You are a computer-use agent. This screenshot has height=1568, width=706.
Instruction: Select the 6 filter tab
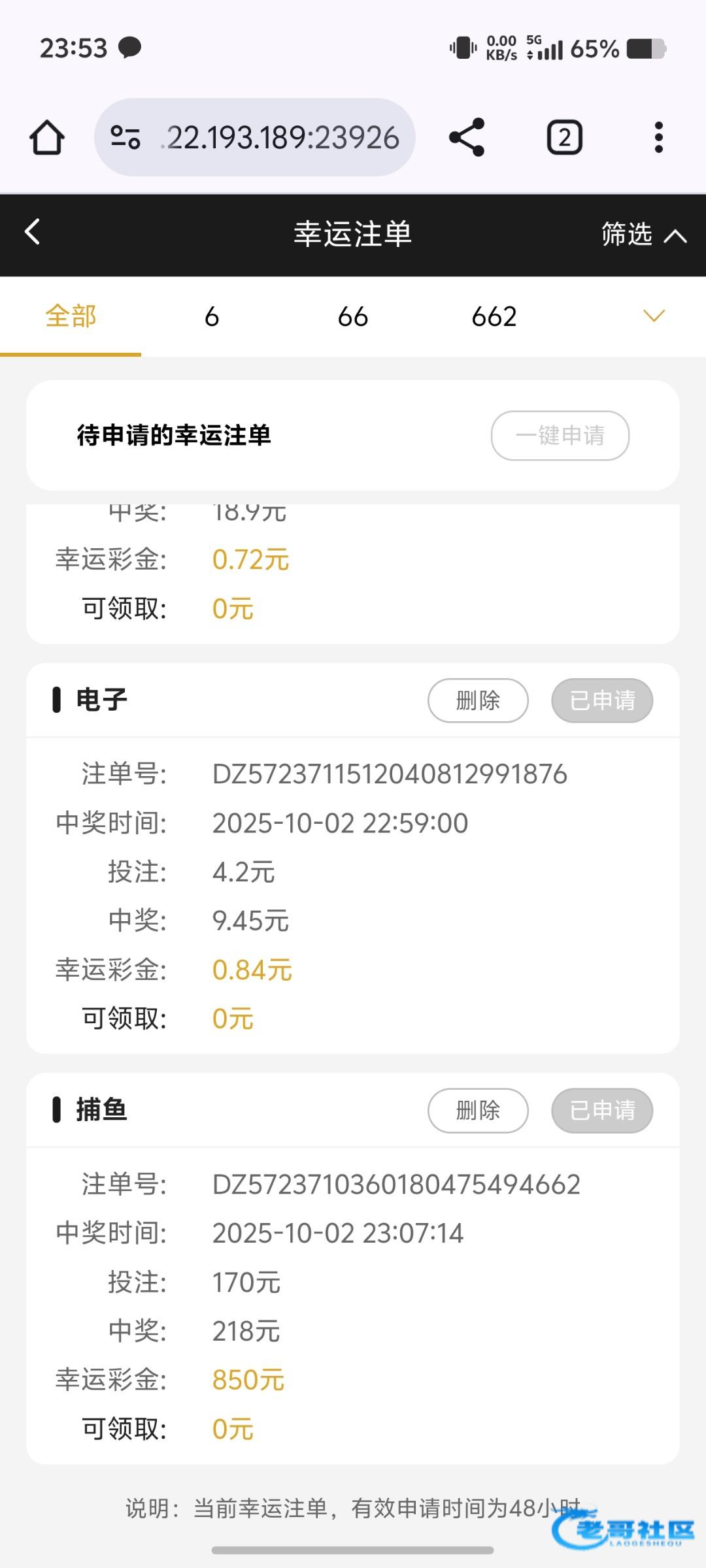pyautogui.click(x=212, y=317)
